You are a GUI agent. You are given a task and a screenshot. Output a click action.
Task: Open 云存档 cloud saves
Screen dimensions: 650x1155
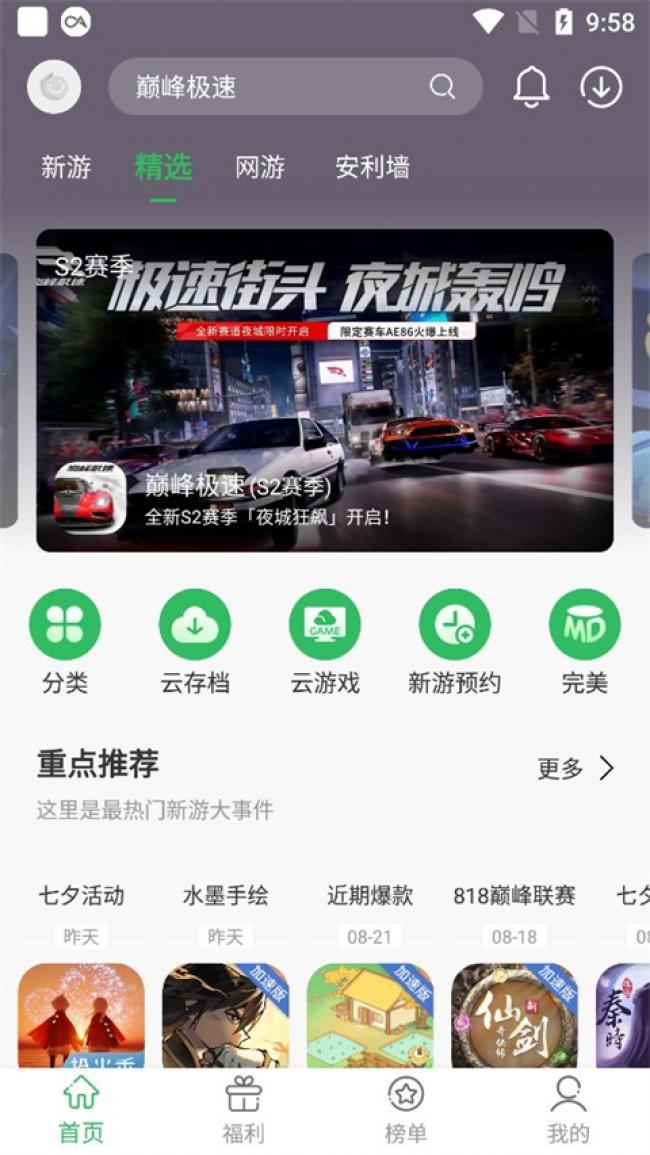click(x=195, y=642)
